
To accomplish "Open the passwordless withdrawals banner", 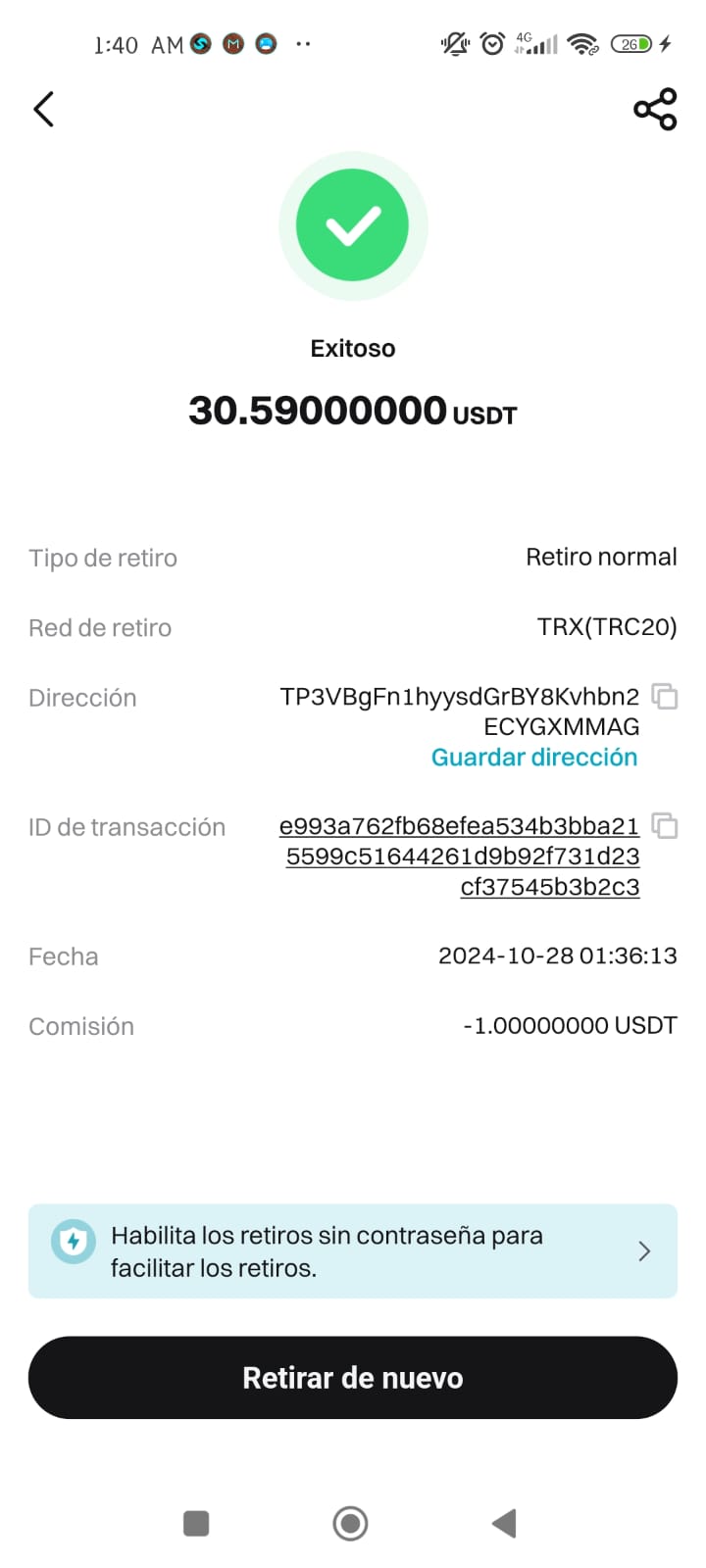I will point(353,1251).
